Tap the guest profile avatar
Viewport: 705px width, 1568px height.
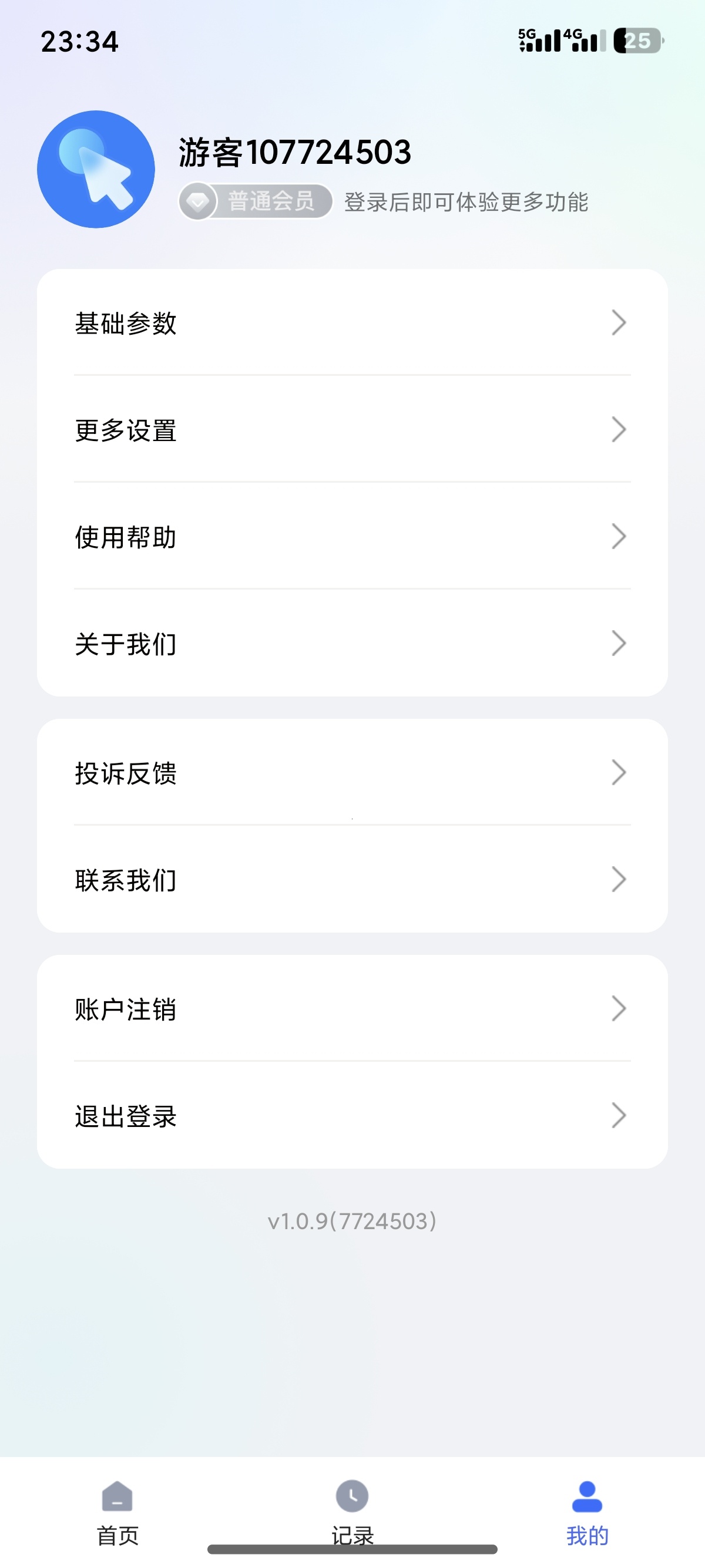96,169
